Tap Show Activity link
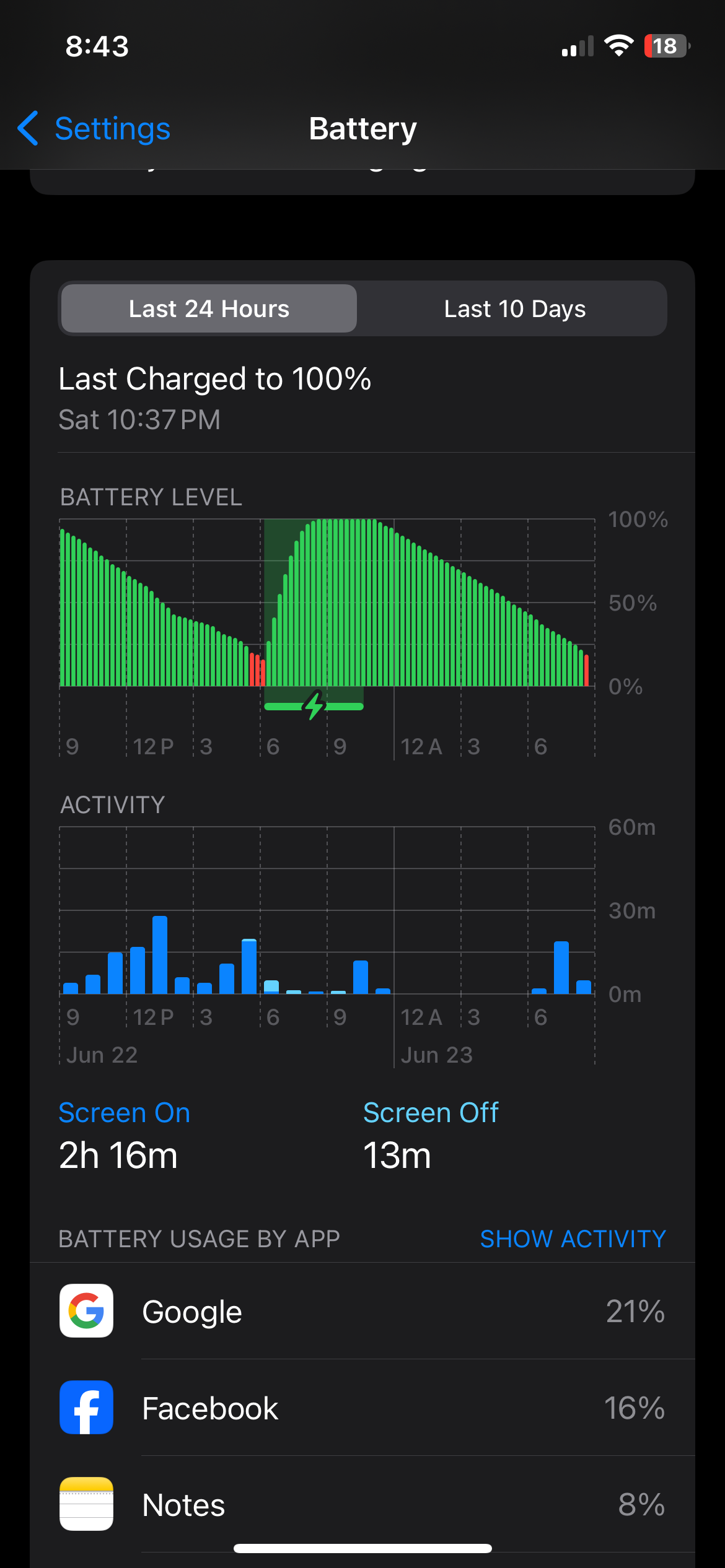 [x=573, y=1239]
